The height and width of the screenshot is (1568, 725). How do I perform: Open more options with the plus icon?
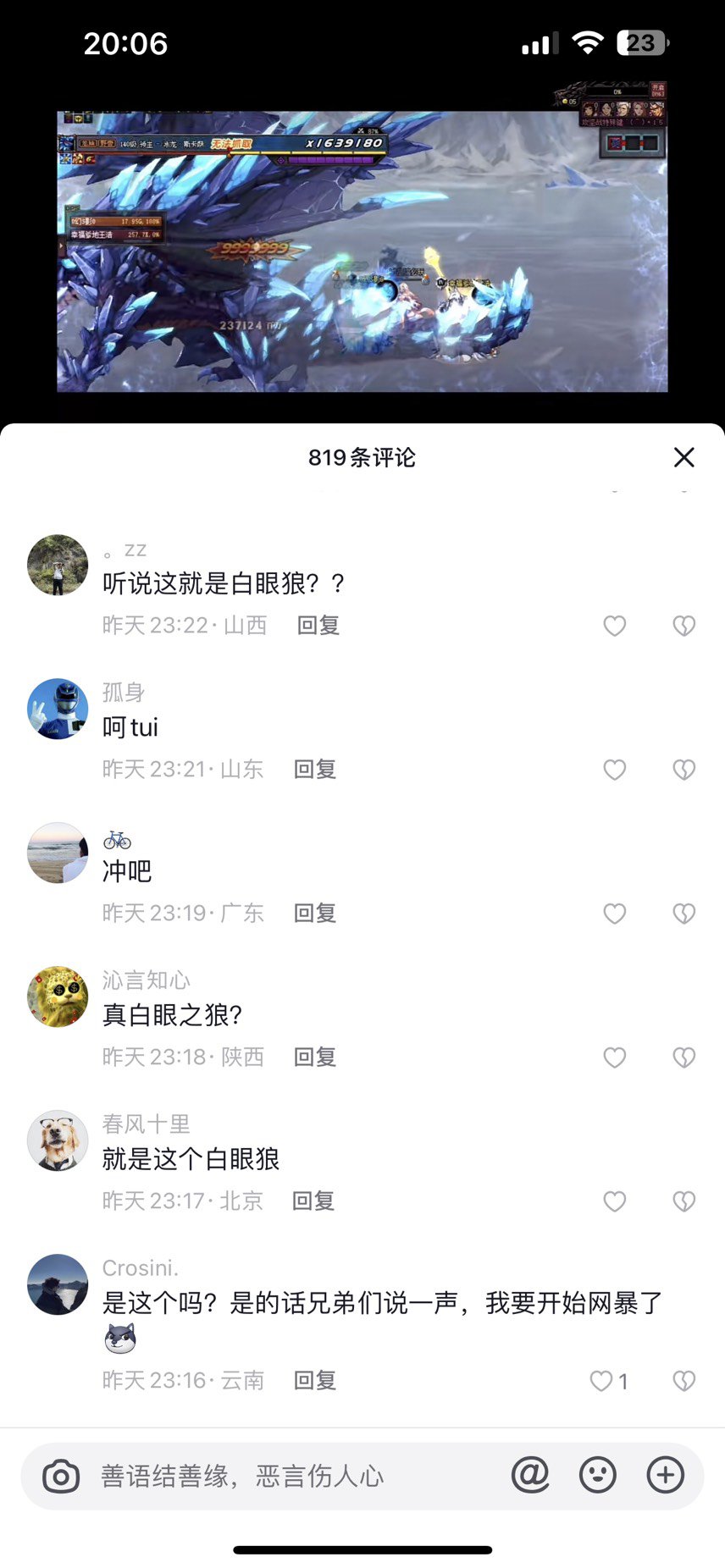point(665,1475)
